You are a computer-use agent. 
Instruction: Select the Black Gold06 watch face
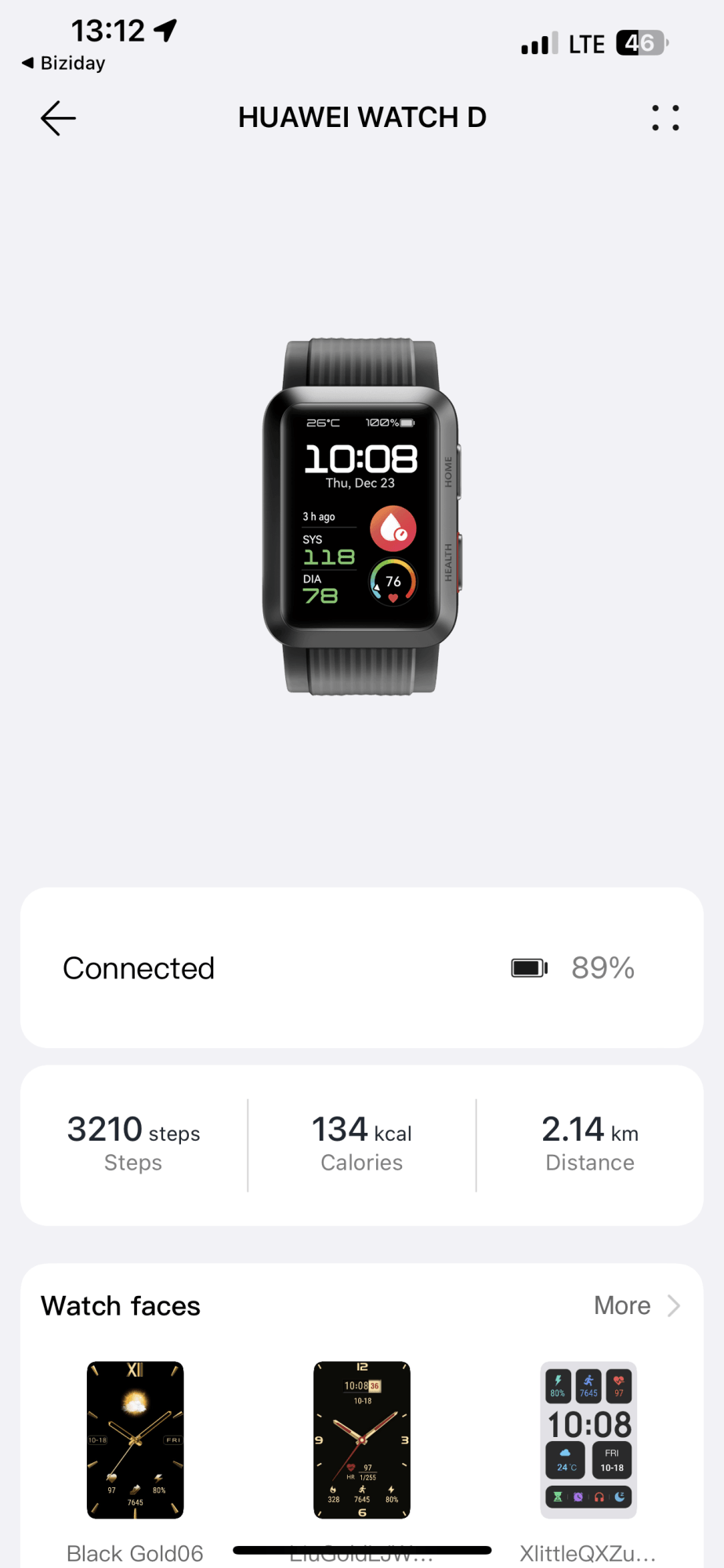[135, 1440]
